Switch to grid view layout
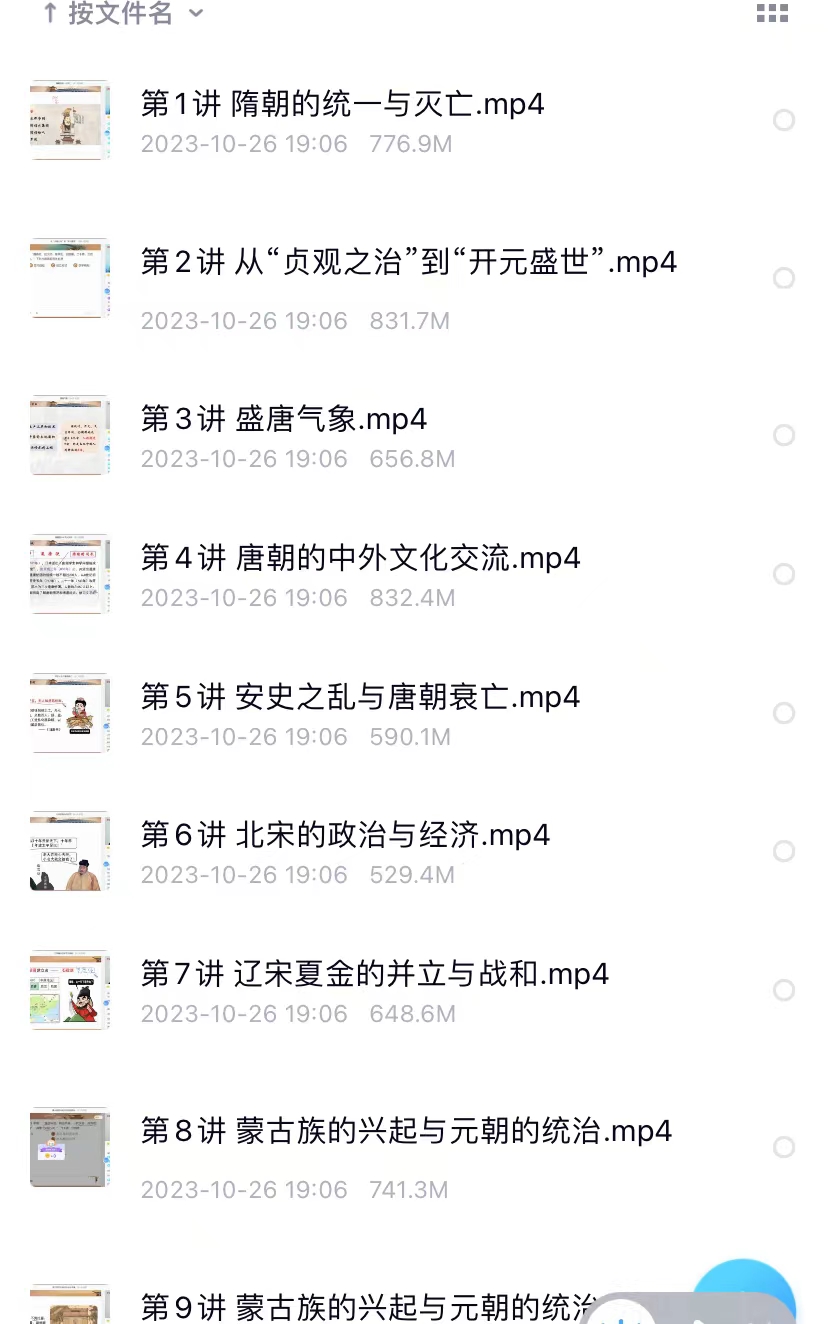This screenshot has height=1324, width=828. pos(773,15)
